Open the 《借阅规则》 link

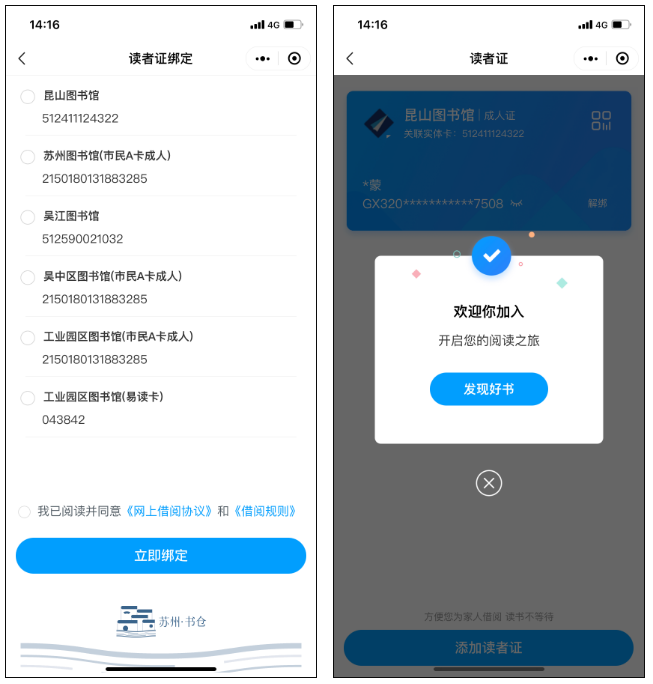pos(265,511)
